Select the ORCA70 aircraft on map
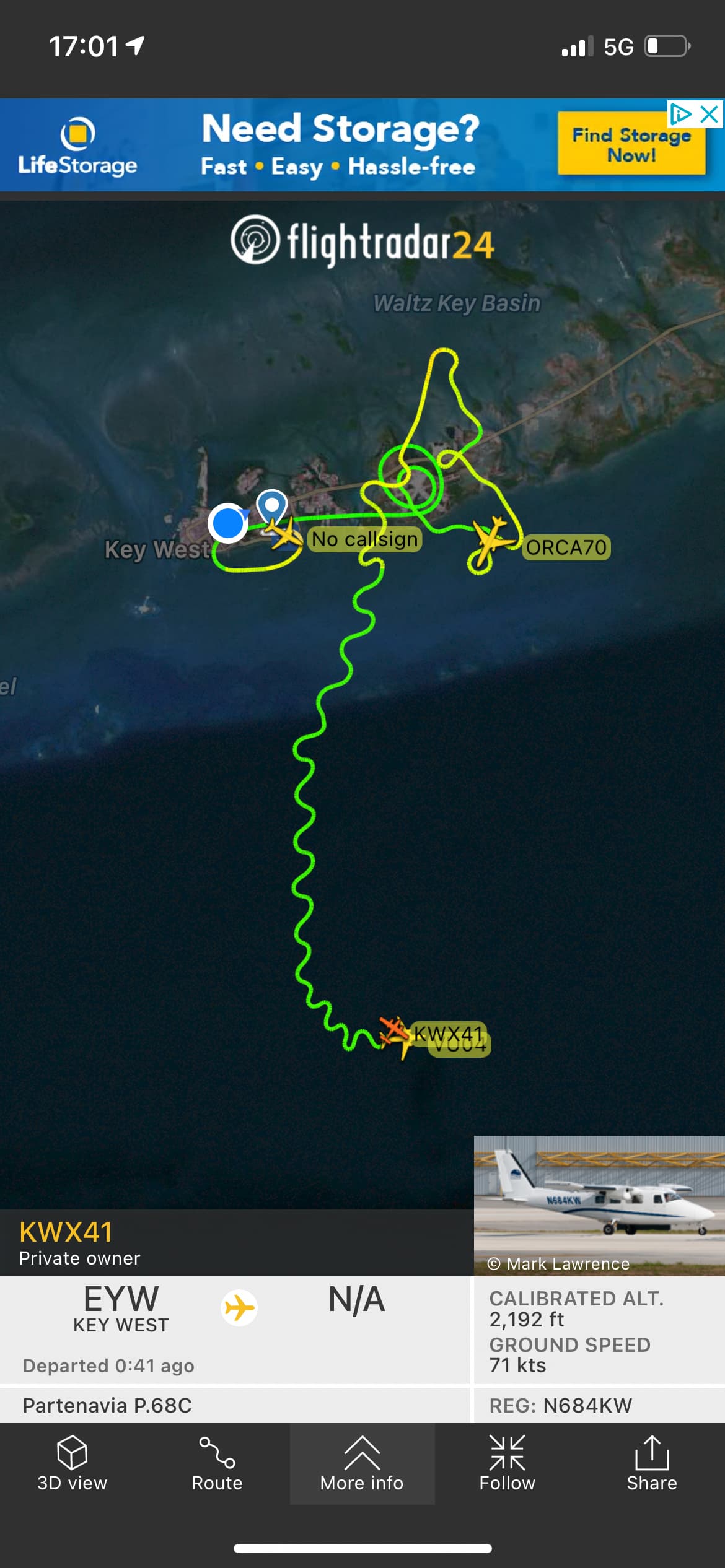 pyautogui.click(x=493, y=539)
